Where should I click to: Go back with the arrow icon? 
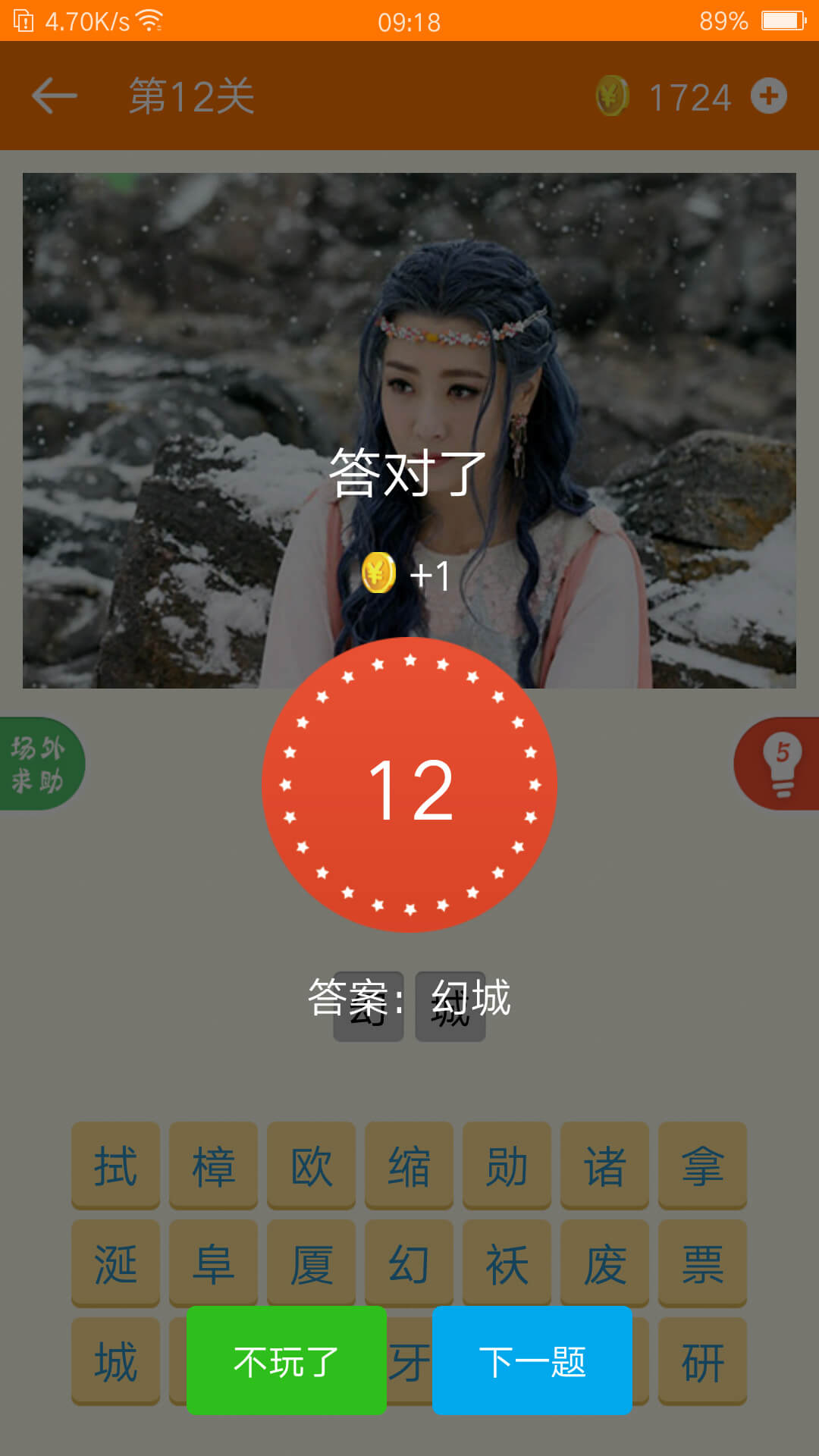pyautogui.click(x=55, y=96)
